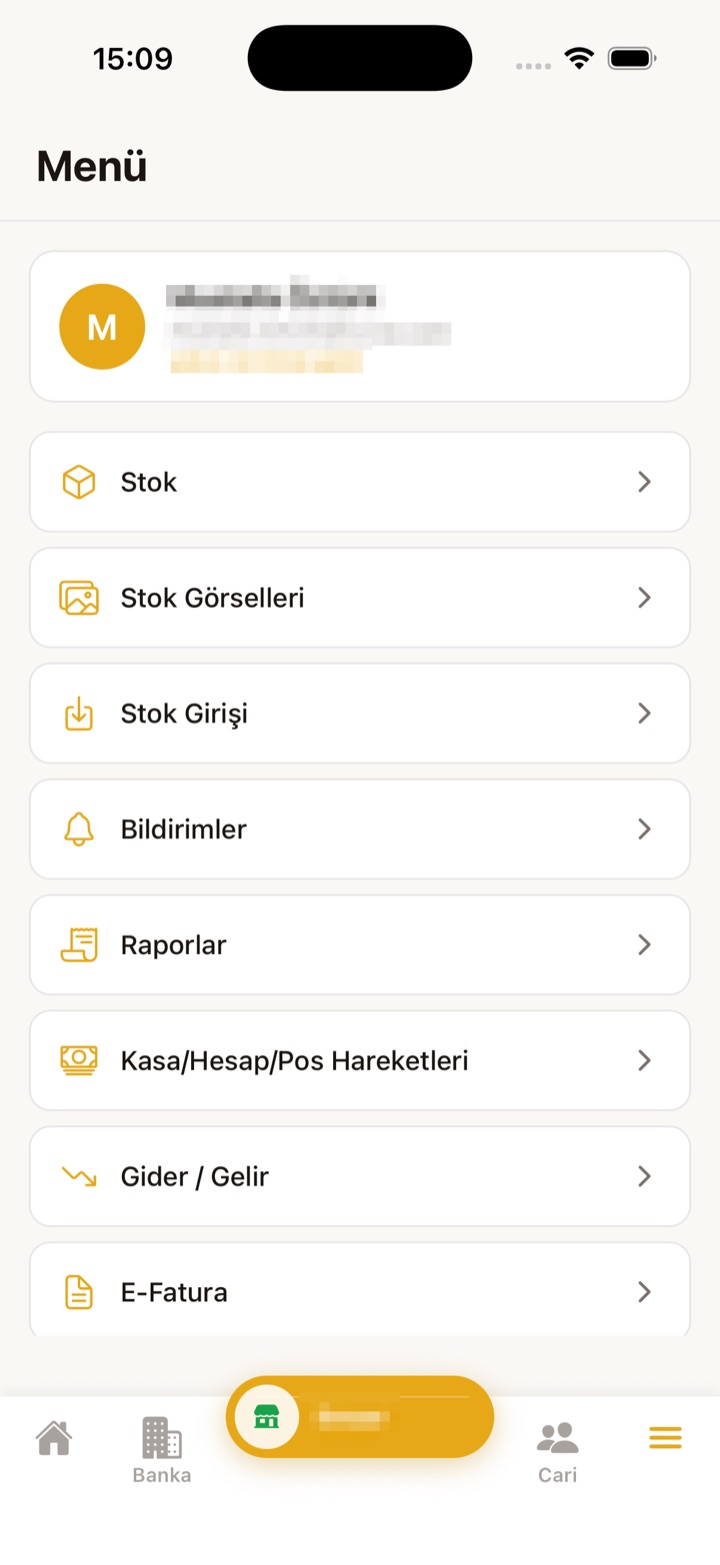
Task: Open Kasa/Hesap/Pos Hareketleri
Action: click(x=360, y=1060)
